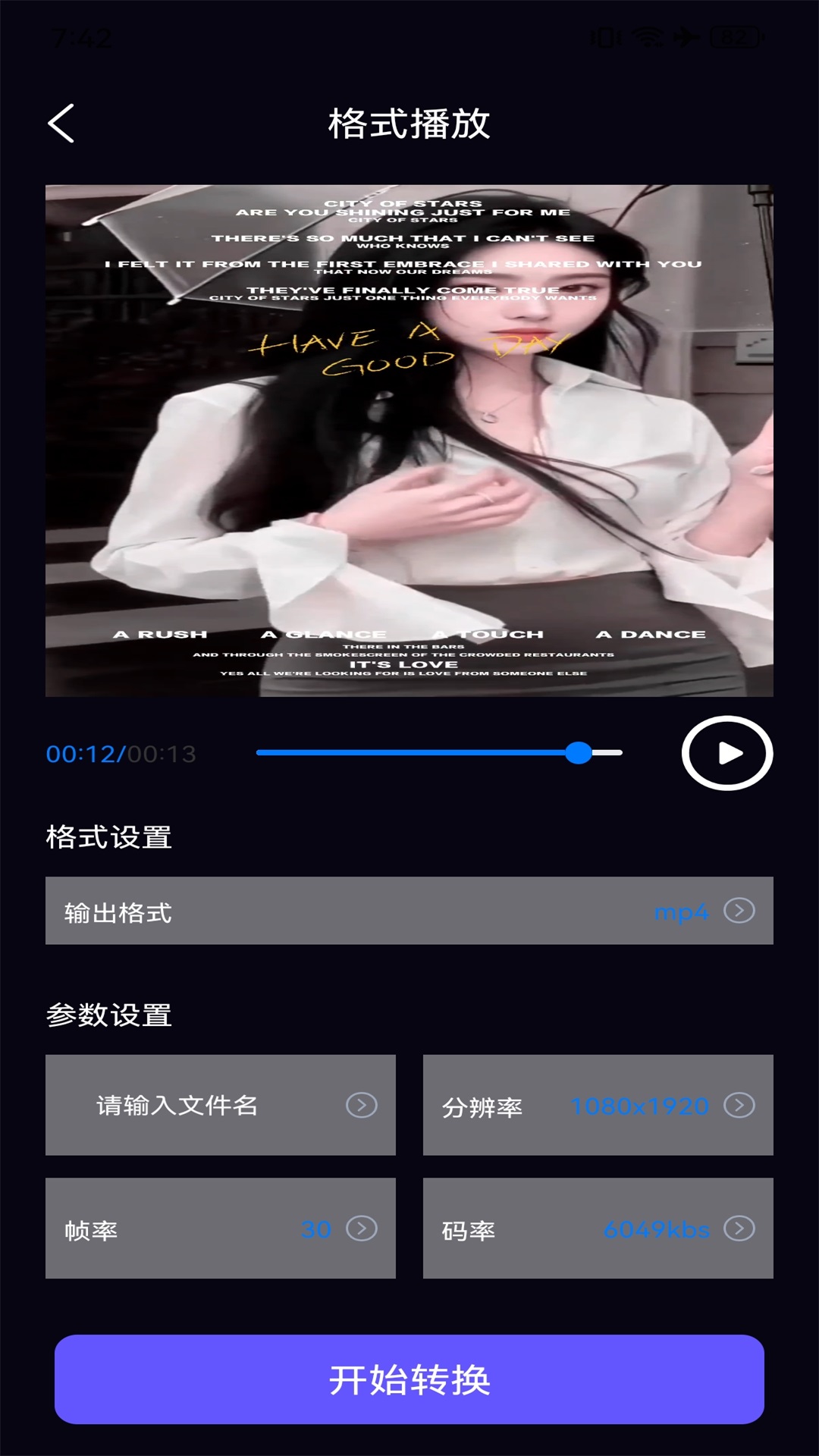Go back using the arrow icon
The width and height of the screenshot is (819, 1456).
coord(61,124)
